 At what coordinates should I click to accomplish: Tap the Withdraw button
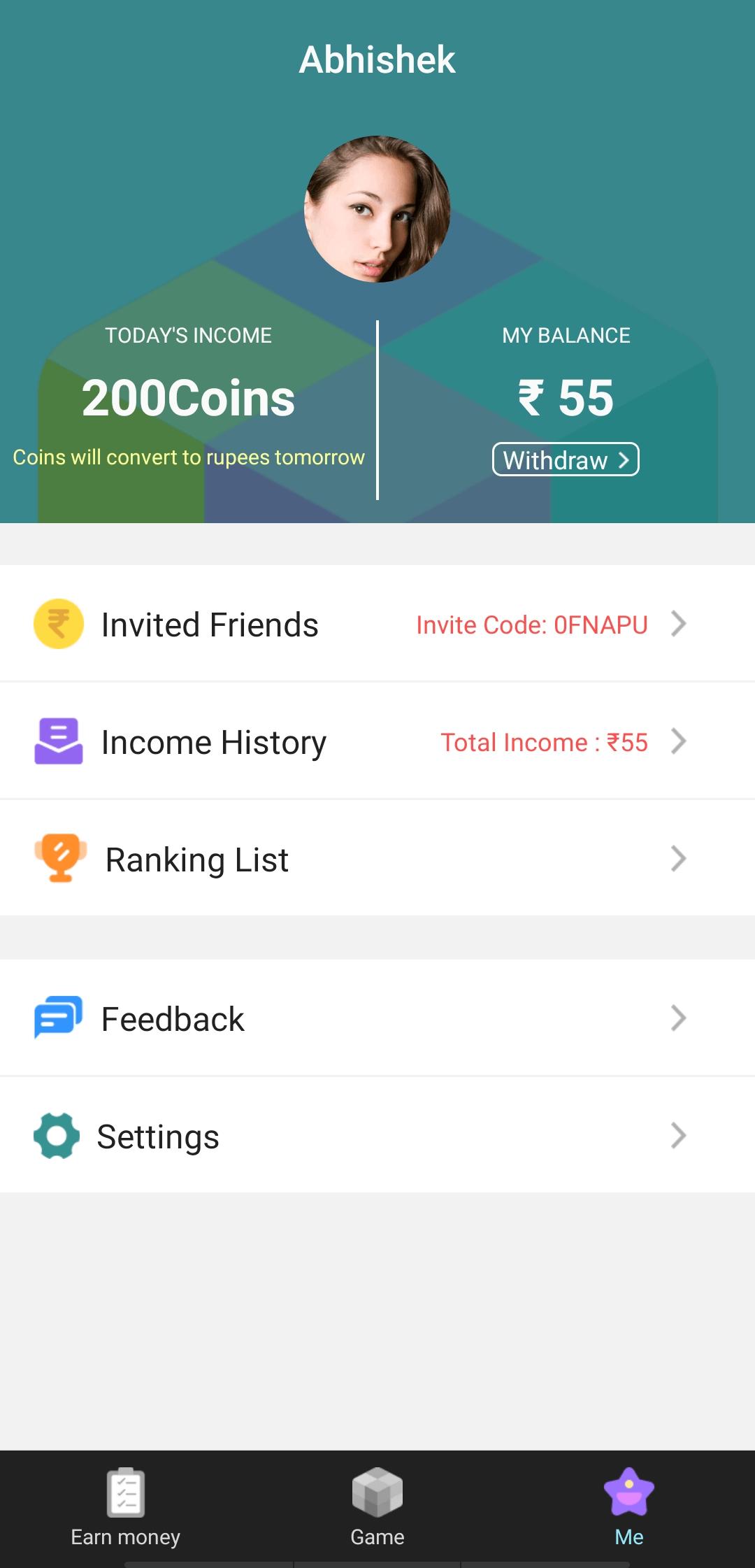[566, 459]
